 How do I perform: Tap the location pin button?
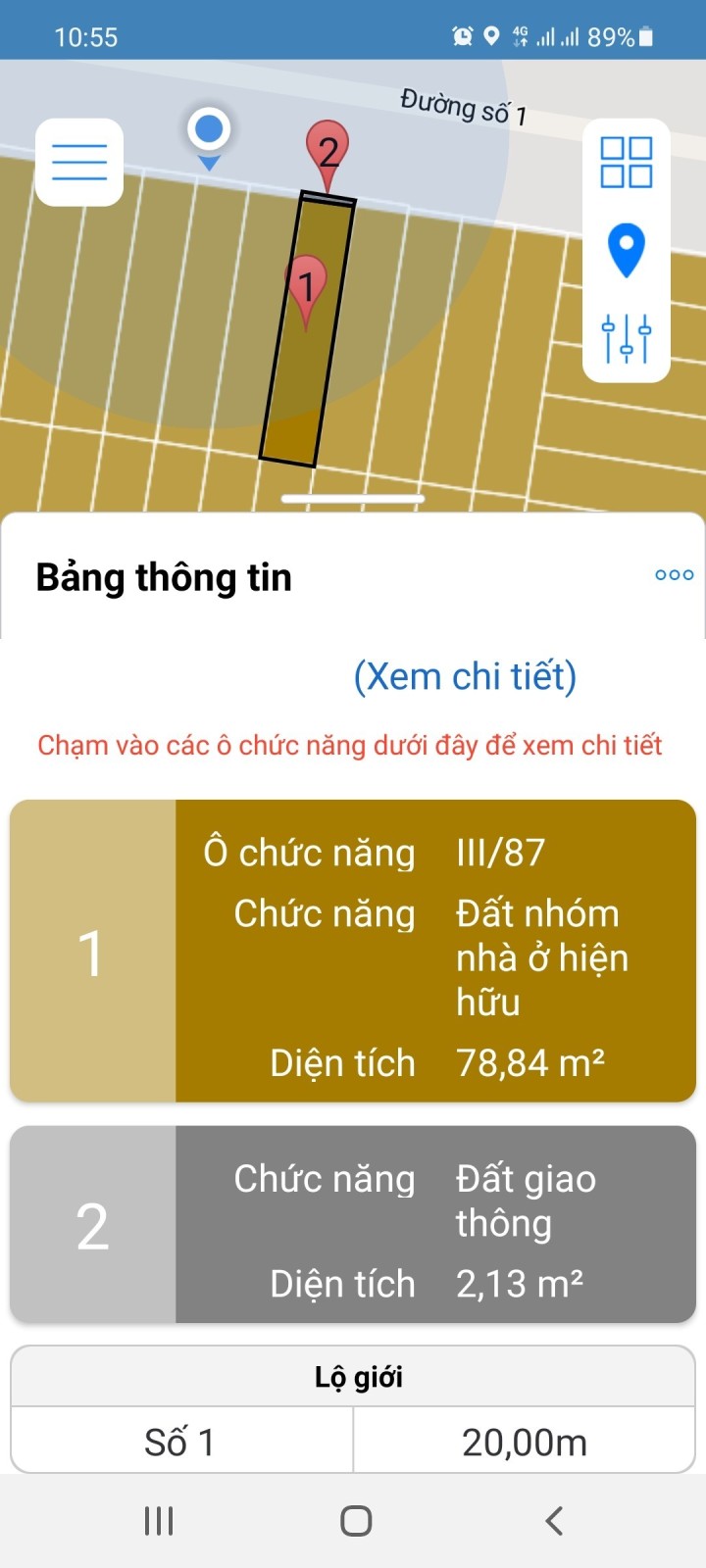626,250
